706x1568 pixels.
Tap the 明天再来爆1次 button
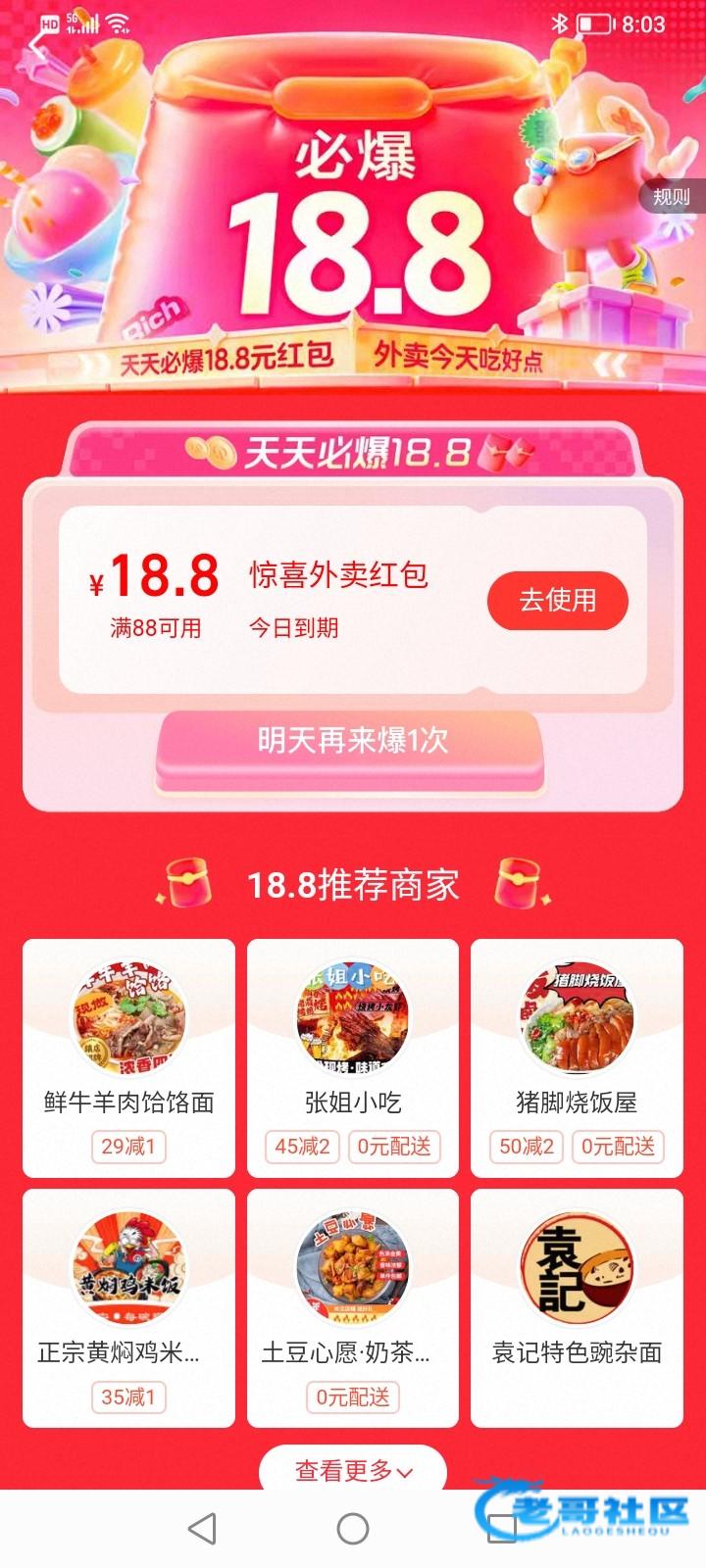350,741
